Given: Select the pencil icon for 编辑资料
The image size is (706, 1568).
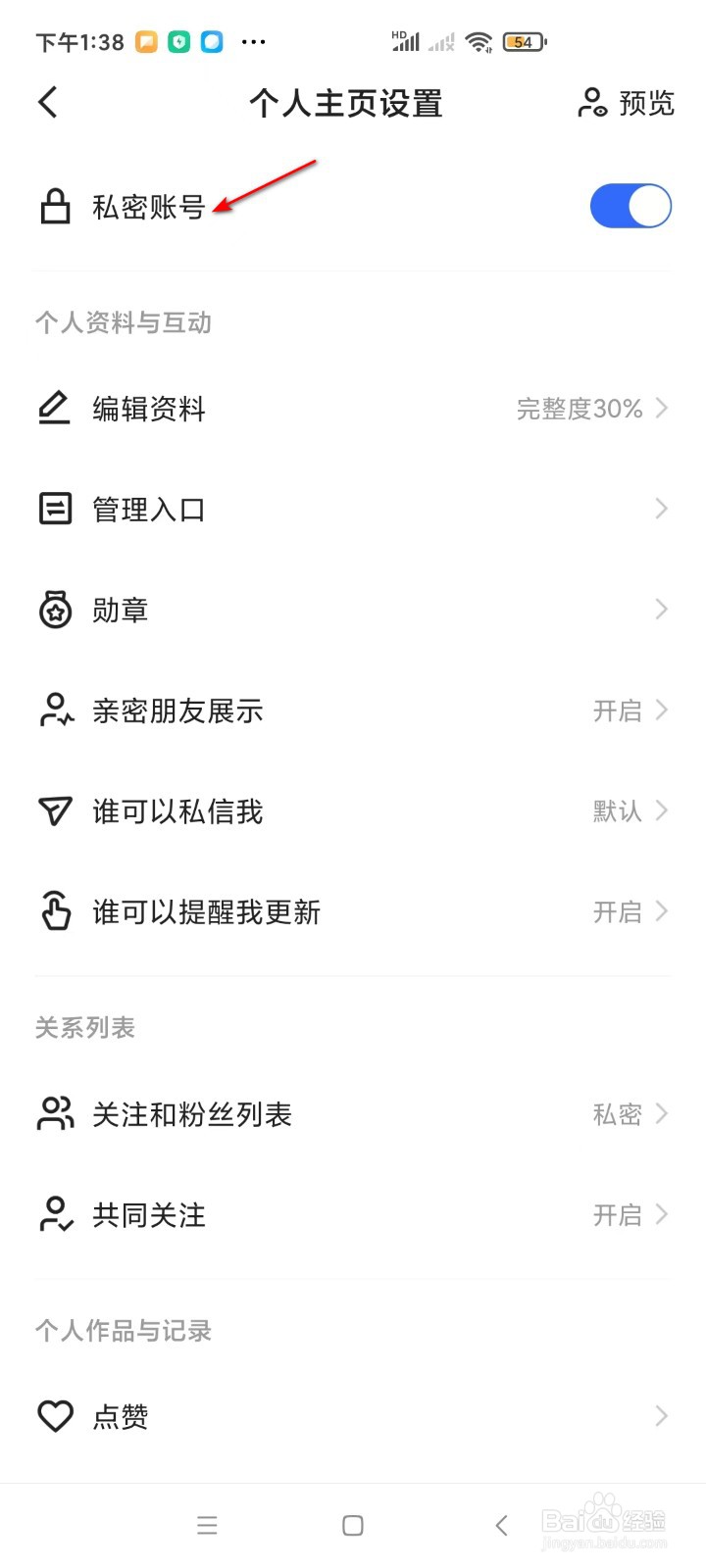Looking at the screenshot, I should 56,409.
